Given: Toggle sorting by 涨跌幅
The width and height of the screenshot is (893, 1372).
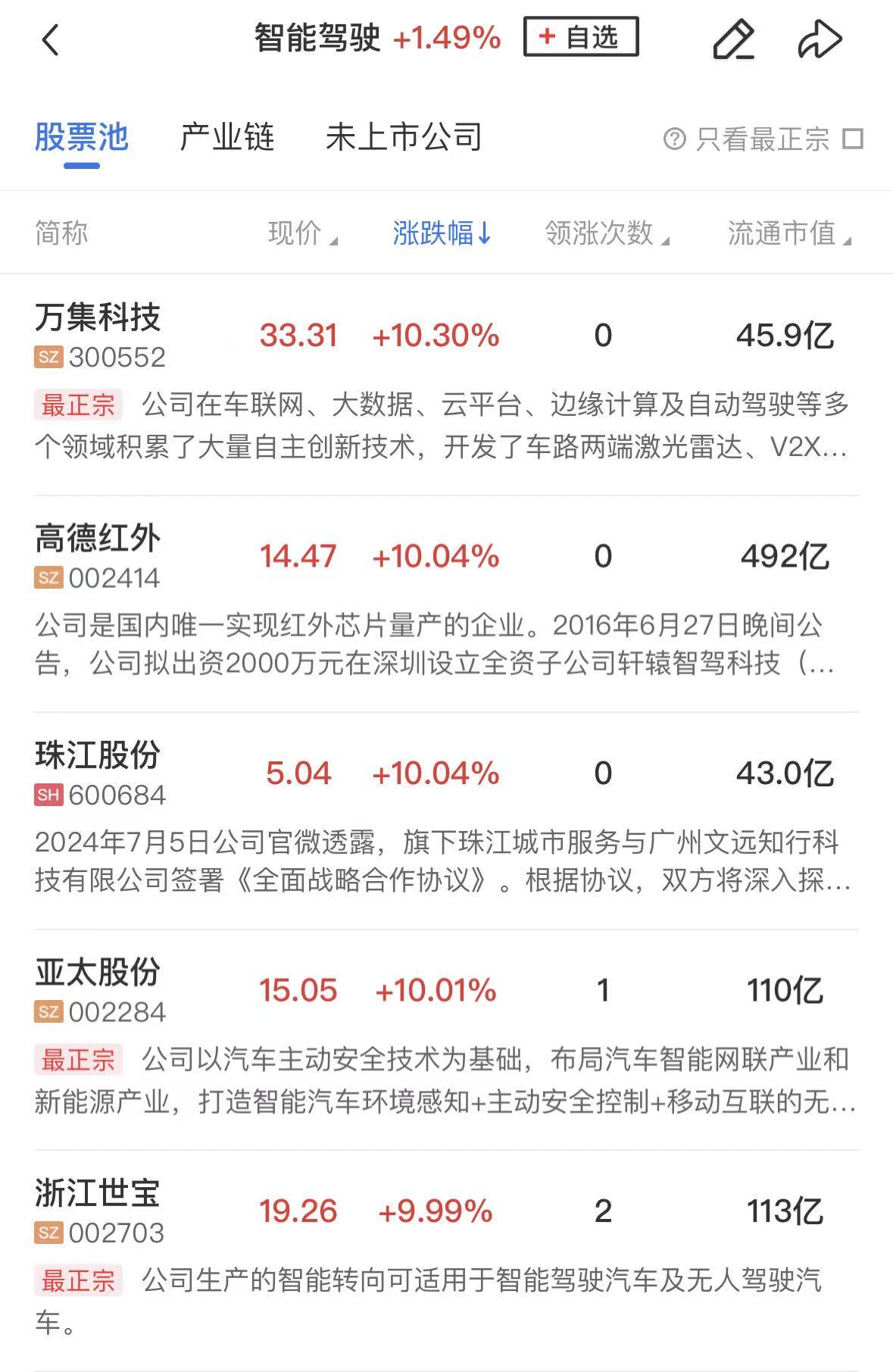Looking at the screenshot, I should tap(442, 233).
